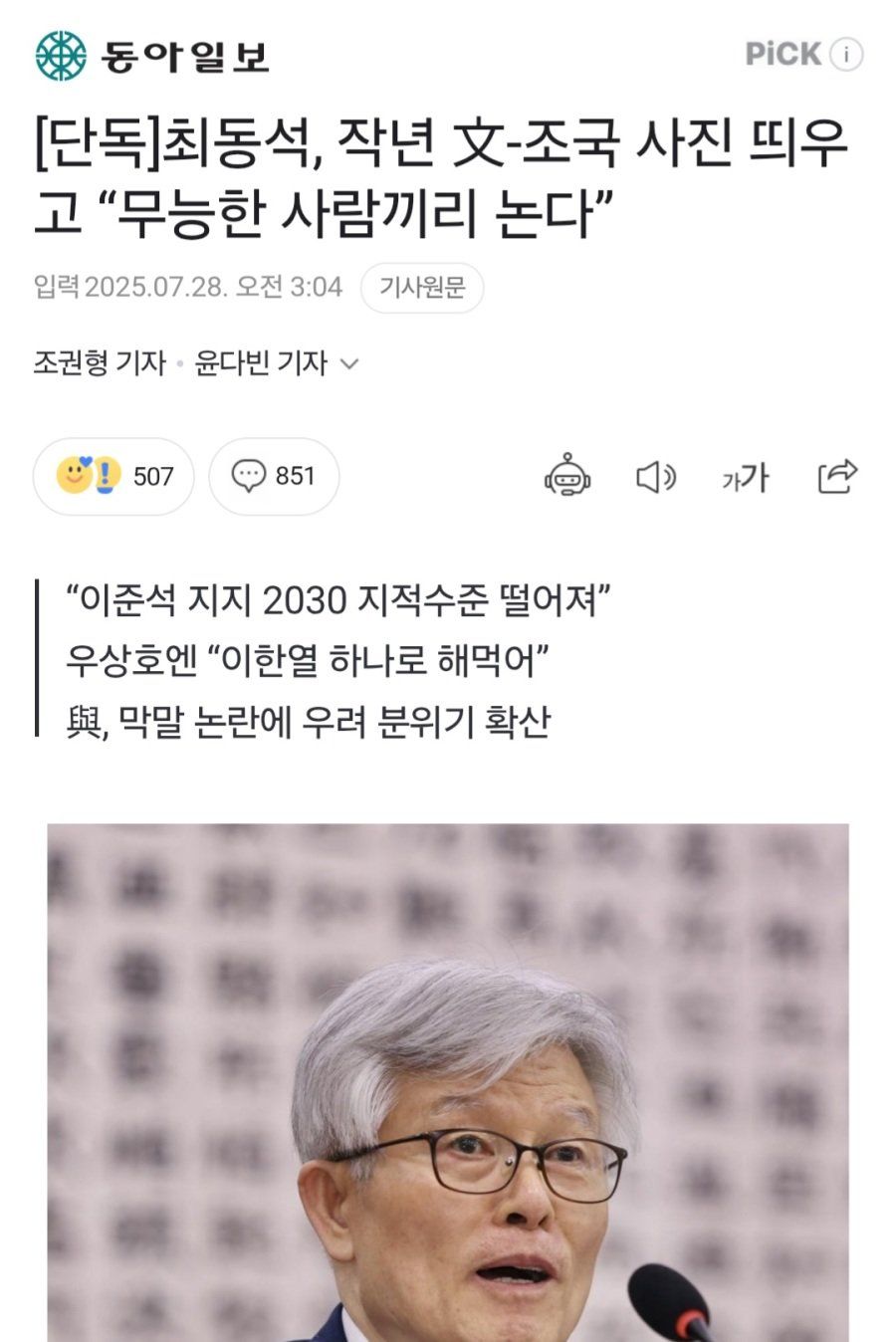Open reporter 조권형 기자's page
The height and width of the screenshot is (1342, 896).
pyautogui.click(x=99, y=363)
